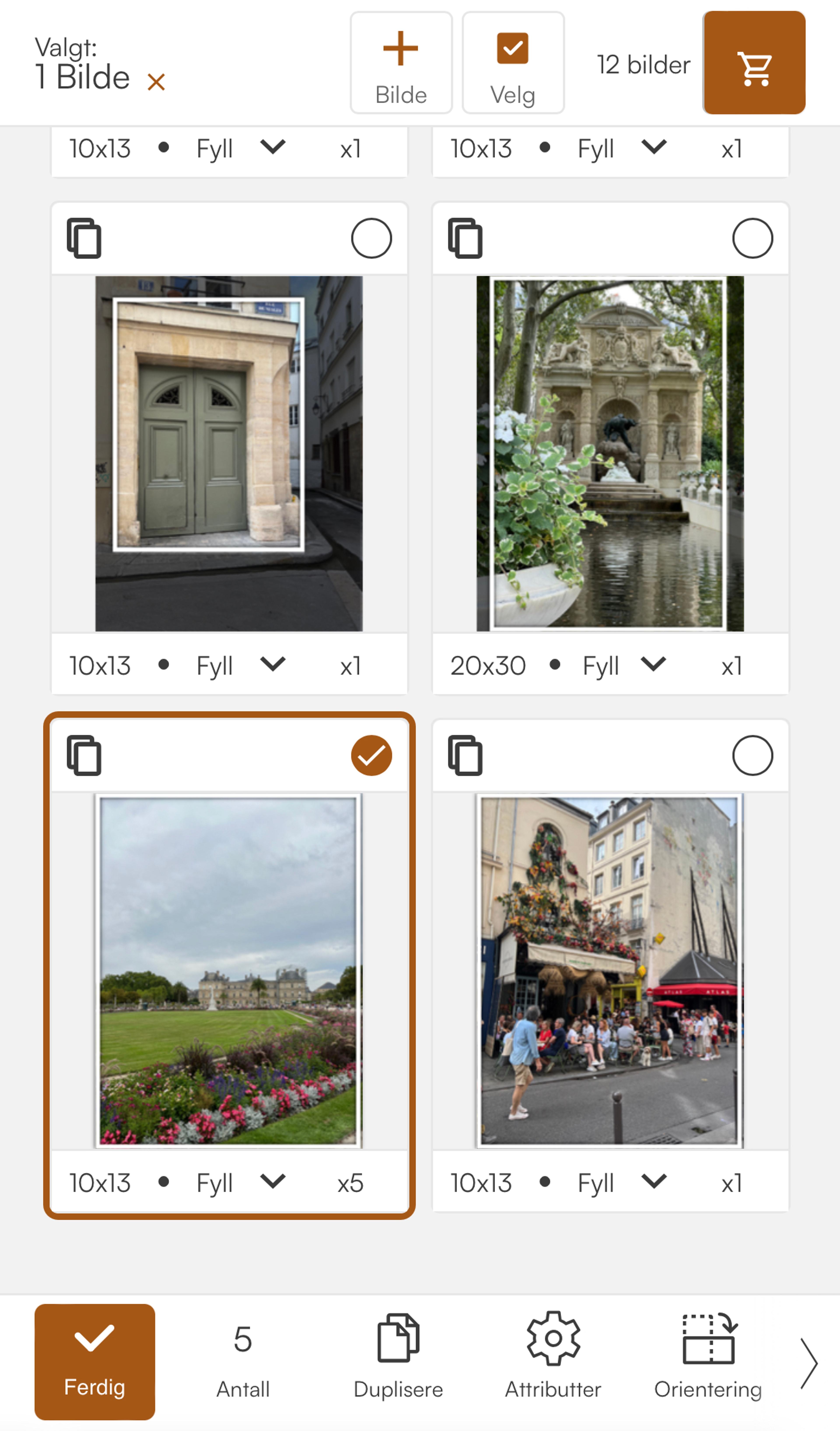The width and height of the screenshot is (840, 1431).
Task: Choose Duplisere in the bottom toolbar
Action: pos(398,1362)
